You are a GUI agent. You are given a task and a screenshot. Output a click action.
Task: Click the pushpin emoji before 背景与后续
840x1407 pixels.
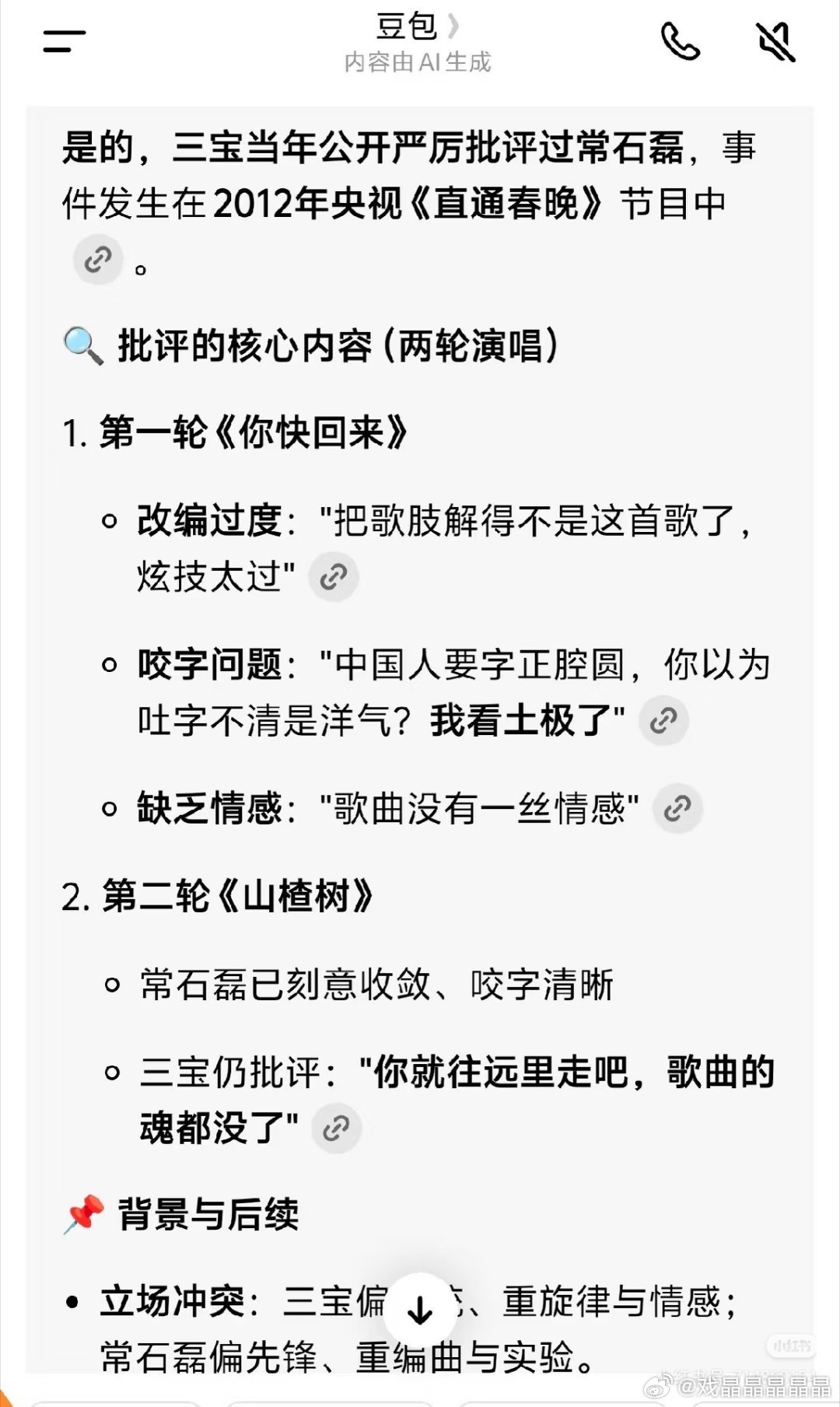(x=86, y=1210)
